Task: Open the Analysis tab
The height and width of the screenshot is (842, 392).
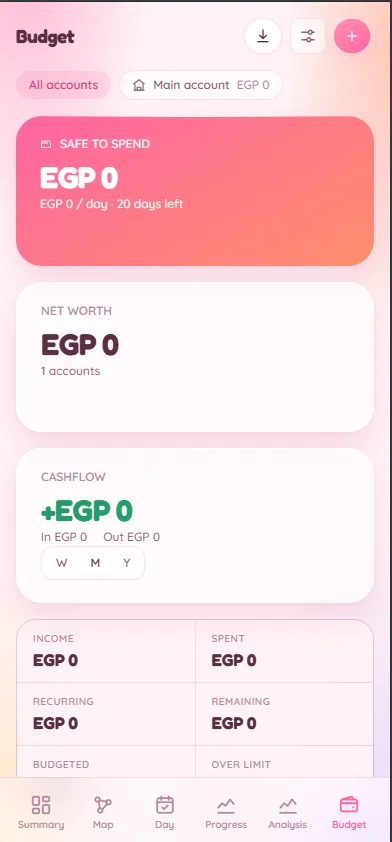Action: click(288, 812)
